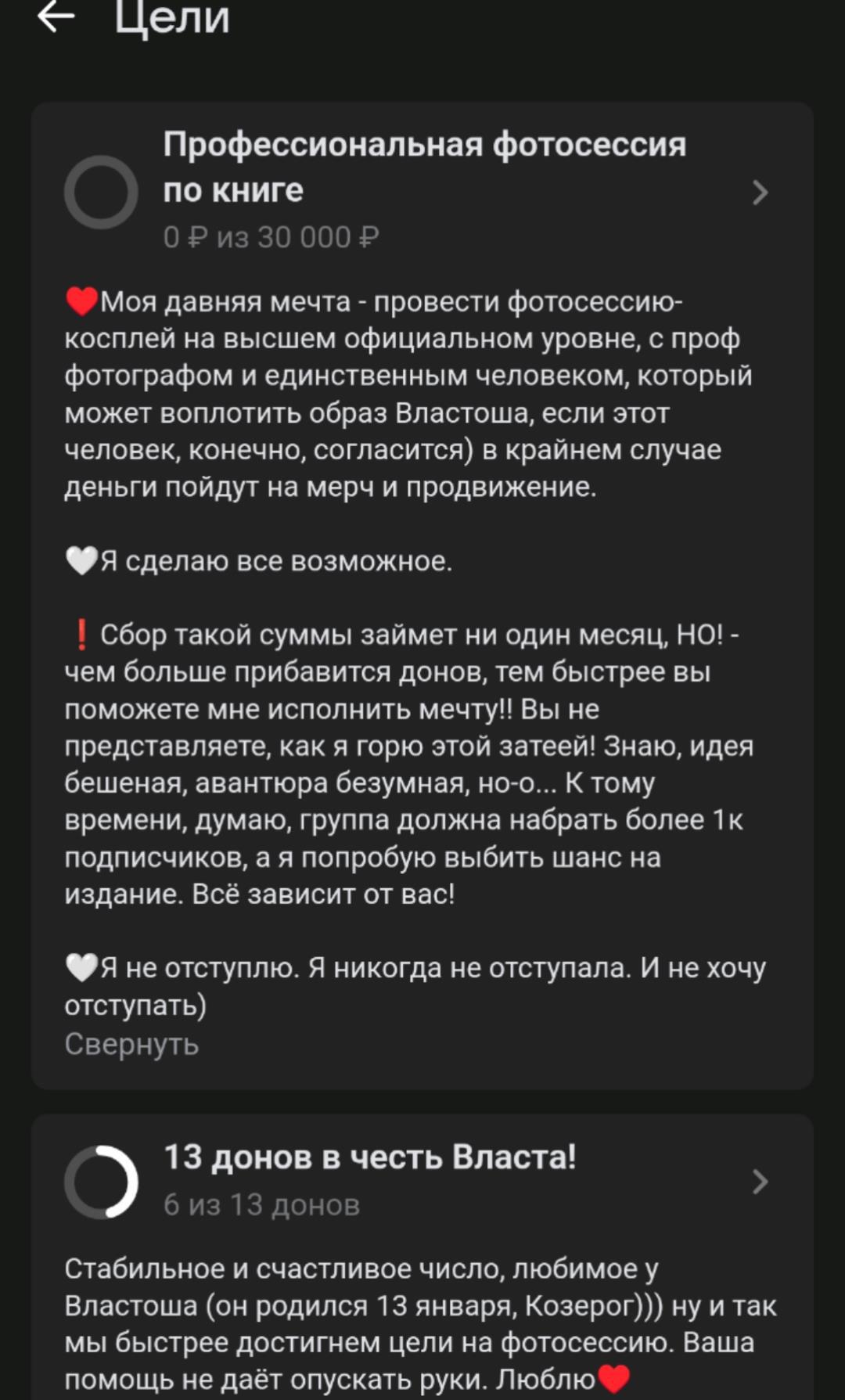Collapse the description with Свернуть
The width and height of the screenshot is (845, 1400).
pyautogui.click(x=131, y=1044)
